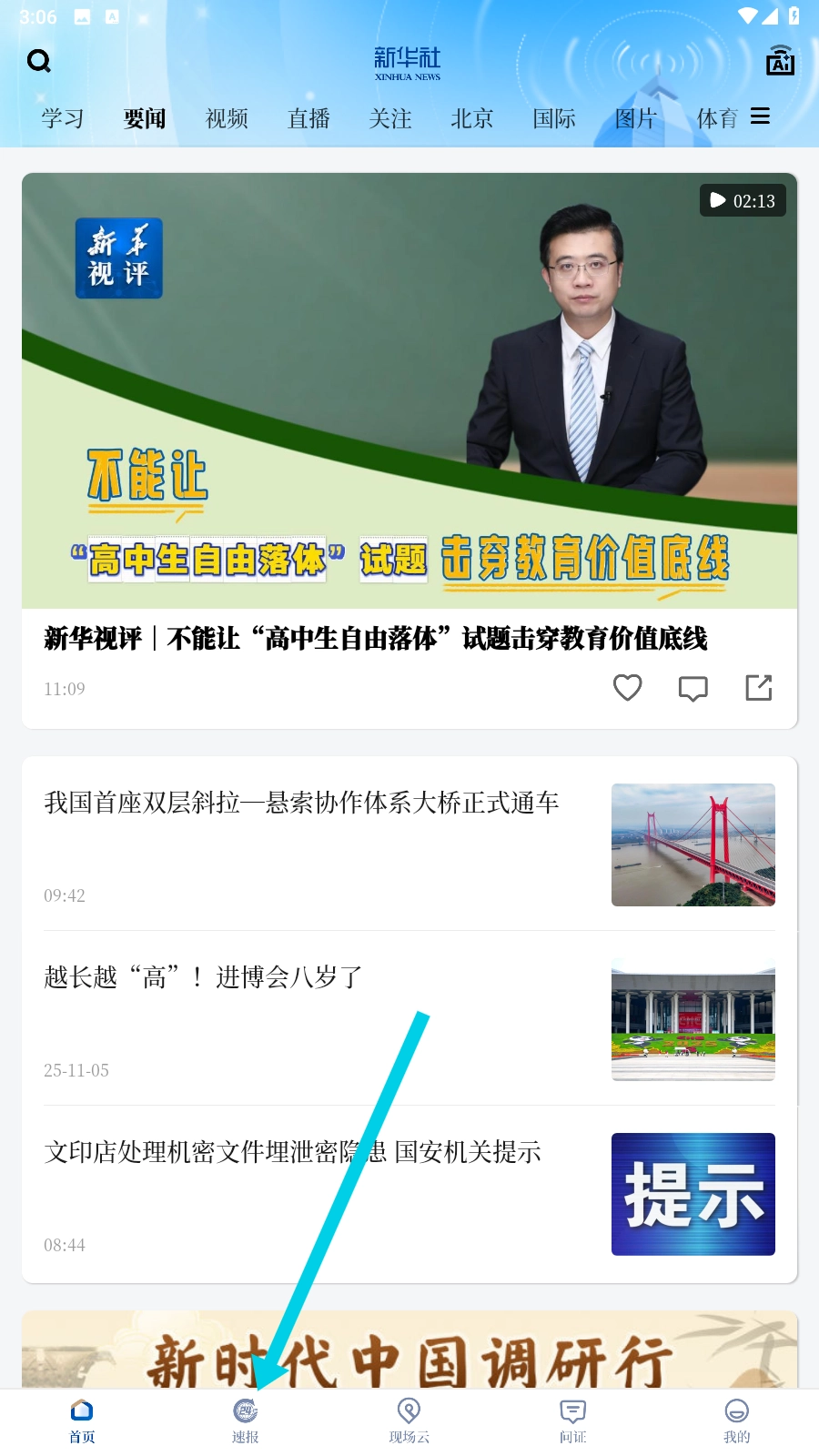Switch to the 图片 tab
This screenshot has height=1456, width=819.
[635, 118]
